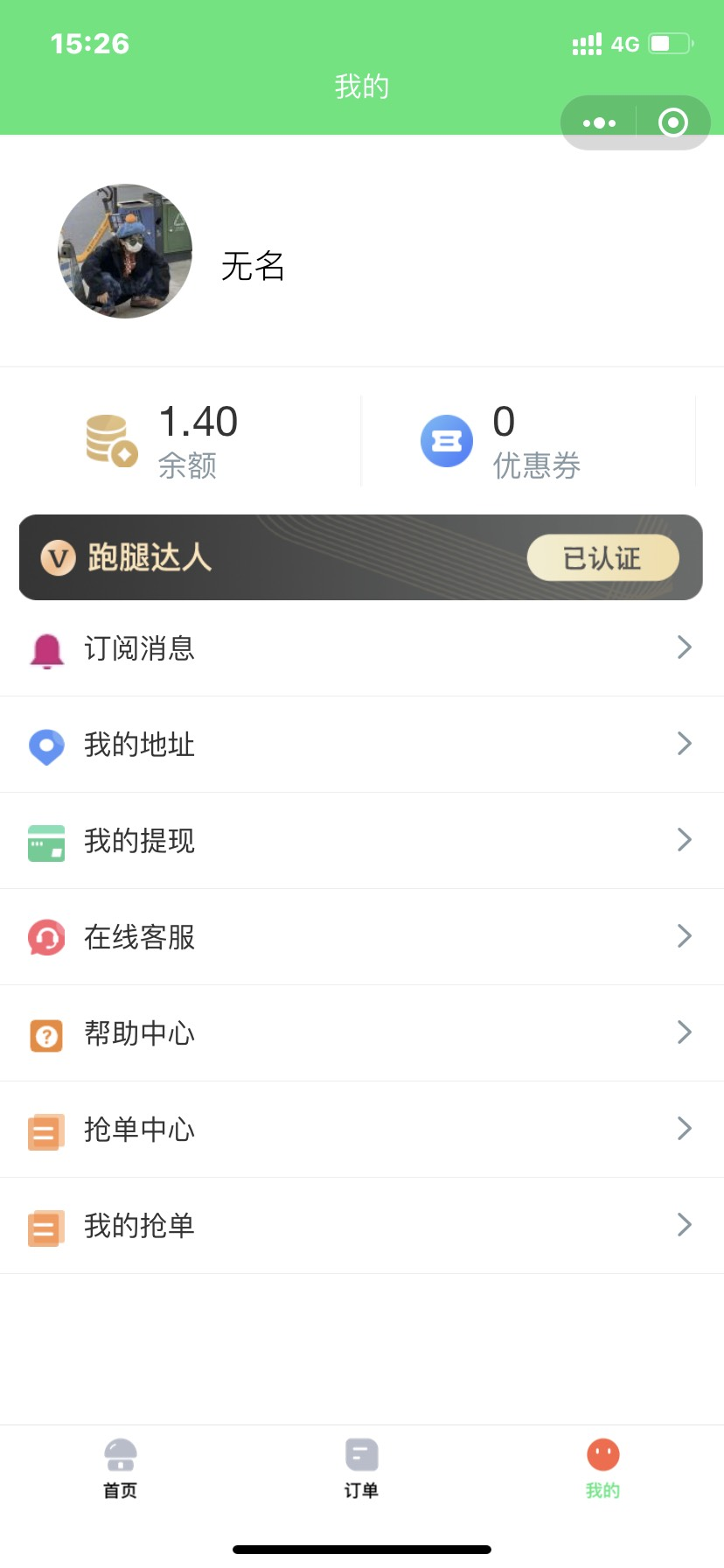Click the orange question mark icon for 帮助中心
Screen dimensions: 724x1568
coord(46,1033)
